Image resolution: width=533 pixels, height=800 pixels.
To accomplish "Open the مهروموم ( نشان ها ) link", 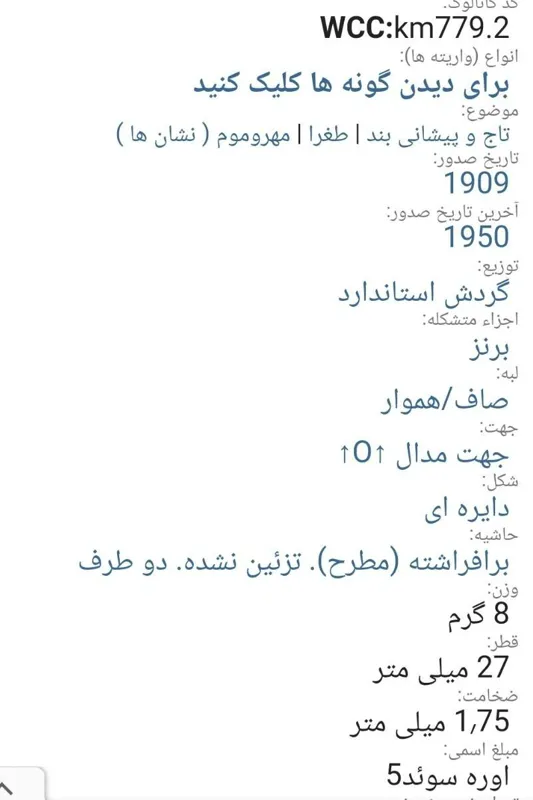I will (x=204, y=136).
